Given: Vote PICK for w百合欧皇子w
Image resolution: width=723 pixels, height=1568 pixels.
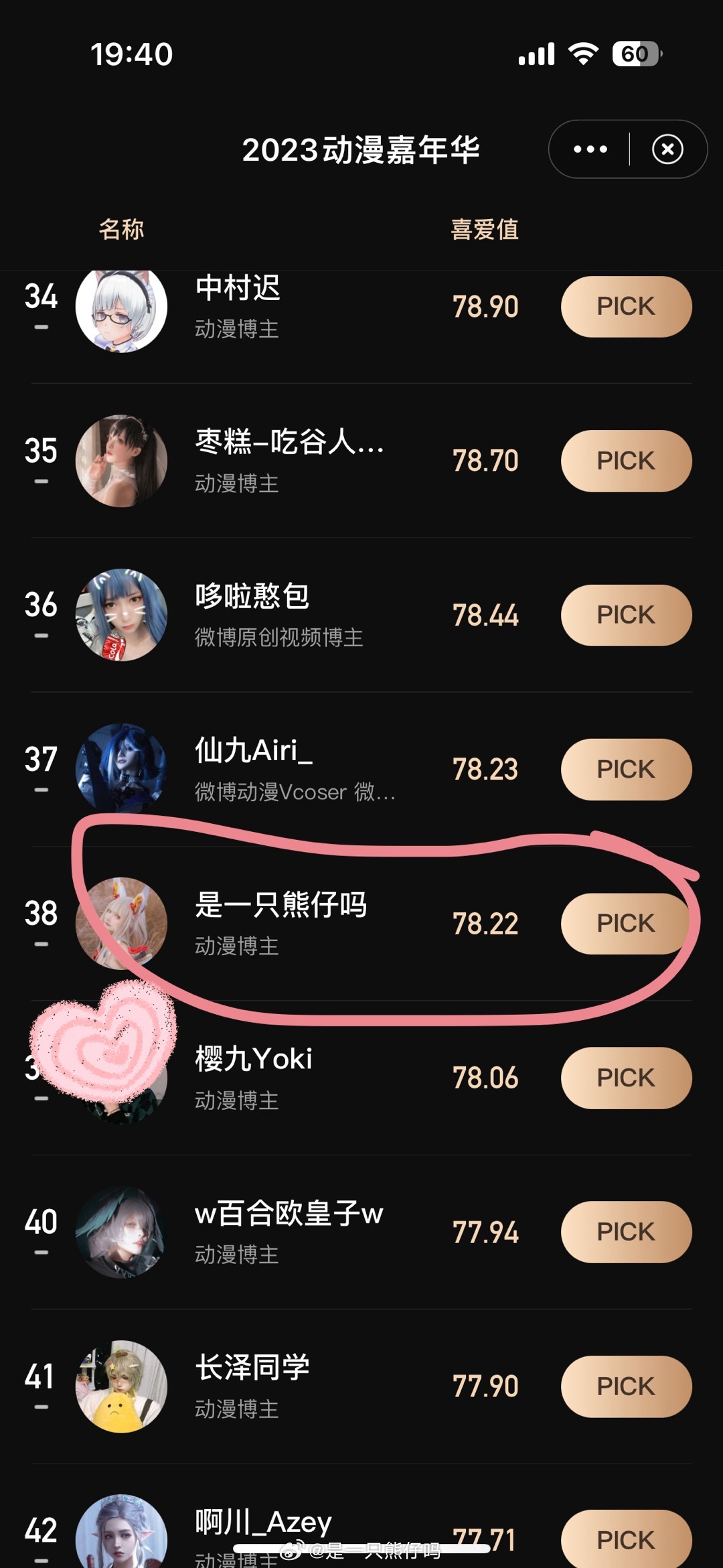Looking at the screenshot, I should tap(626, 1232).
